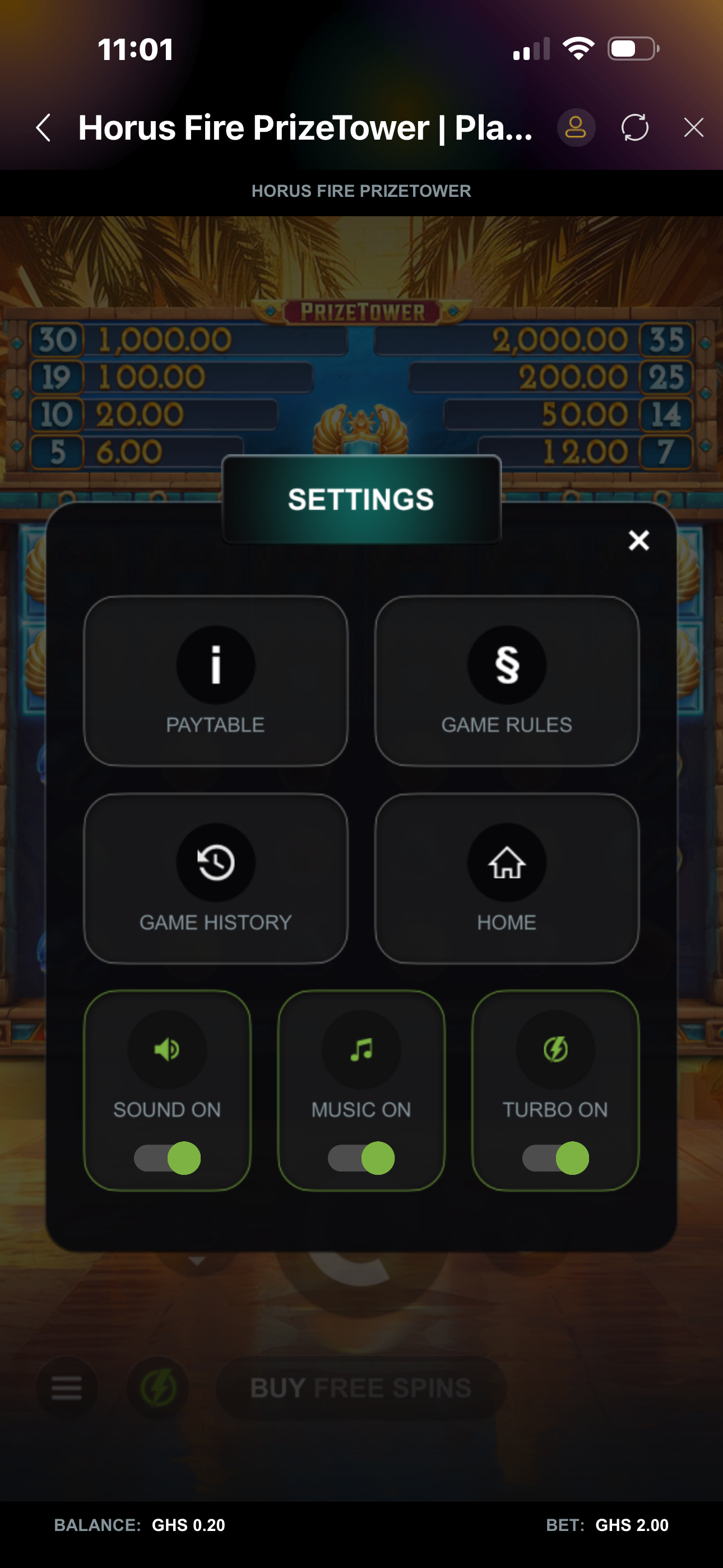The width and height of the screenshot is (723, 1568).
Task: Go back using the top arrow
Action: 43,128
